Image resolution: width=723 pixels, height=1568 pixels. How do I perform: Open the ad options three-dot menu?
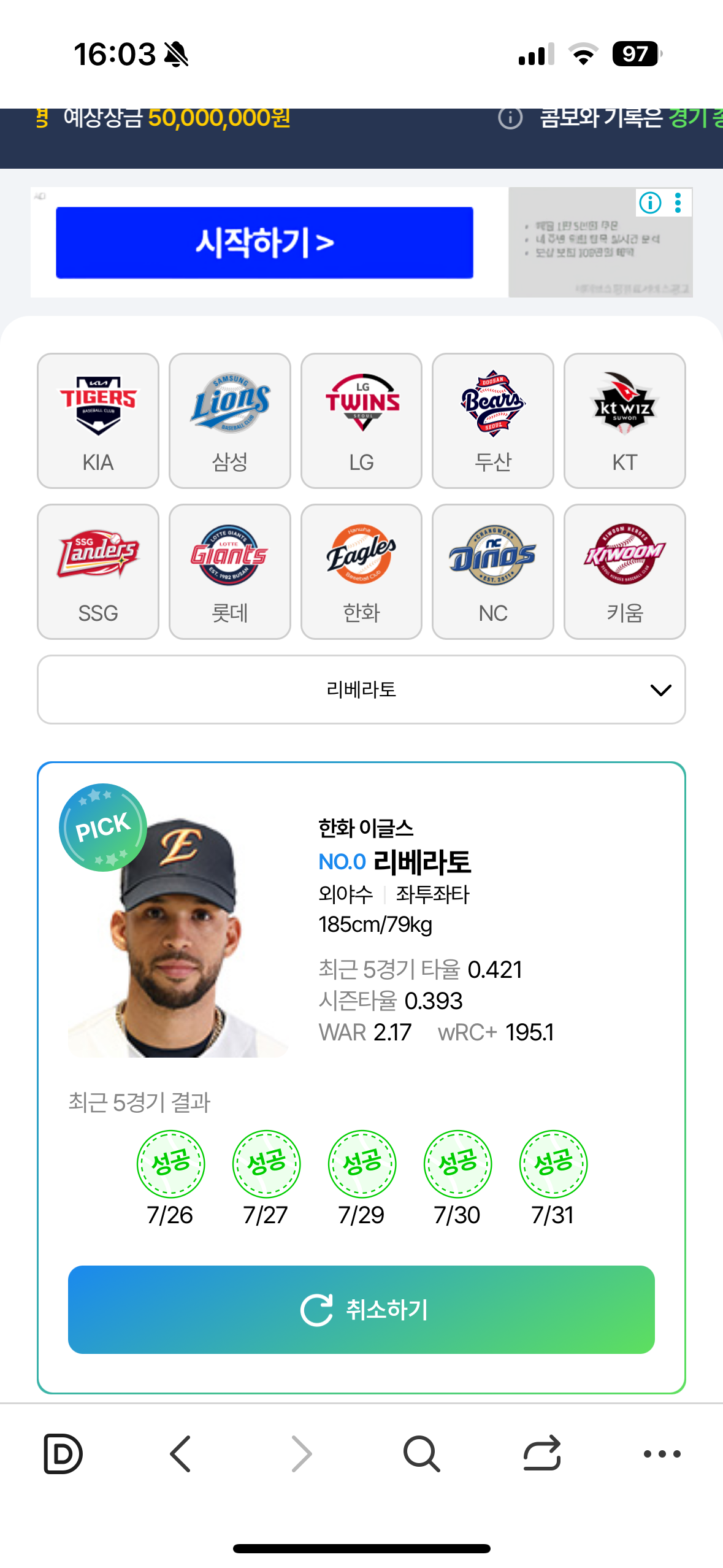[678, 202]
